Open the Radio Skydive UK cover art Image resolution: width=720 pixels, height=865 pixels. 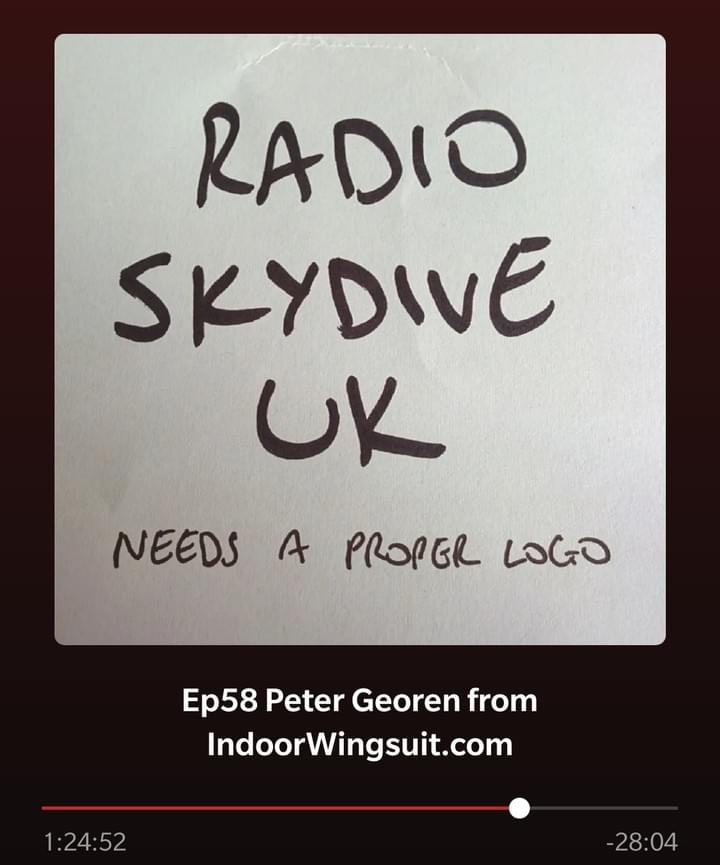point(360,339)
